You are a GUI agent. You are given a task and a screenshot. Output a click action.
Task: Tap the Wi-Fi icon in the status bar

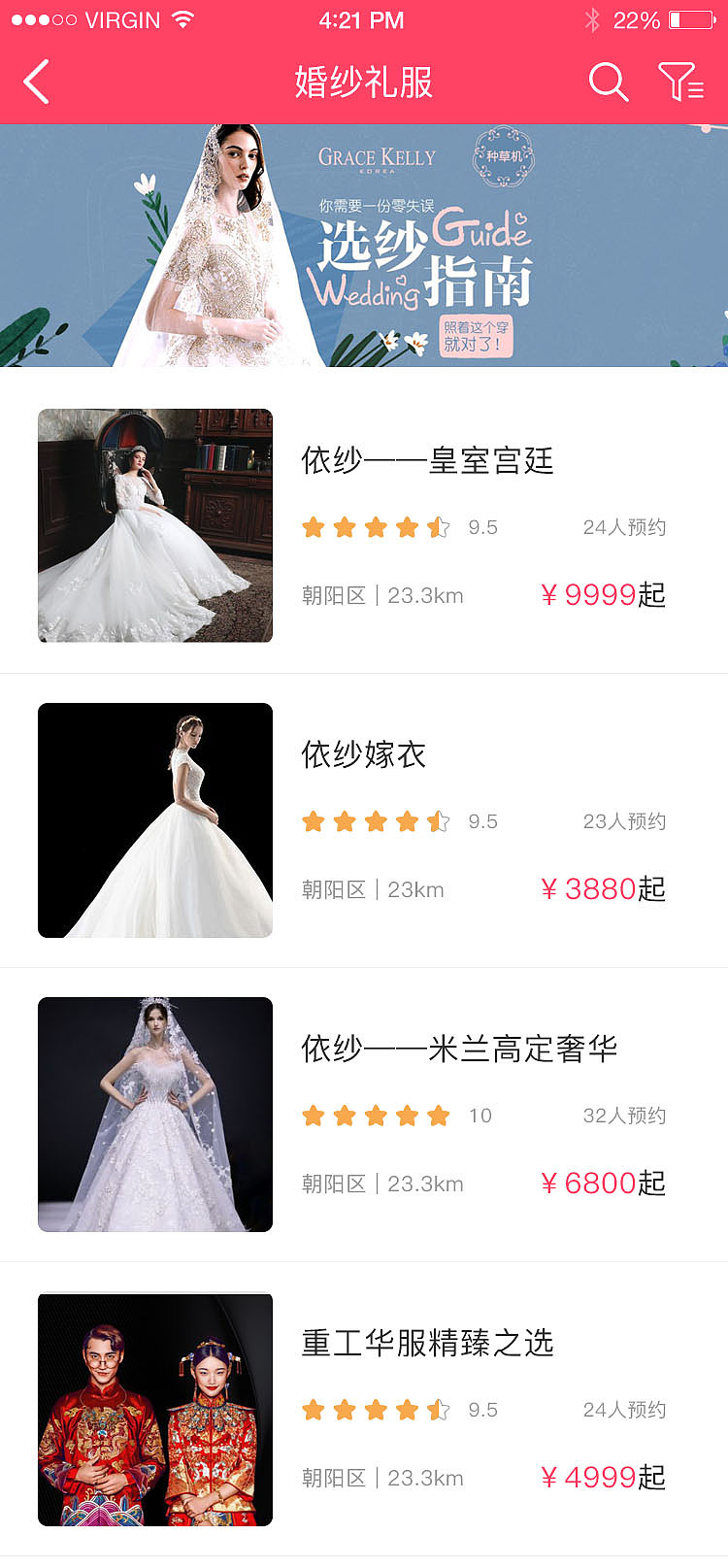[181, 17]
